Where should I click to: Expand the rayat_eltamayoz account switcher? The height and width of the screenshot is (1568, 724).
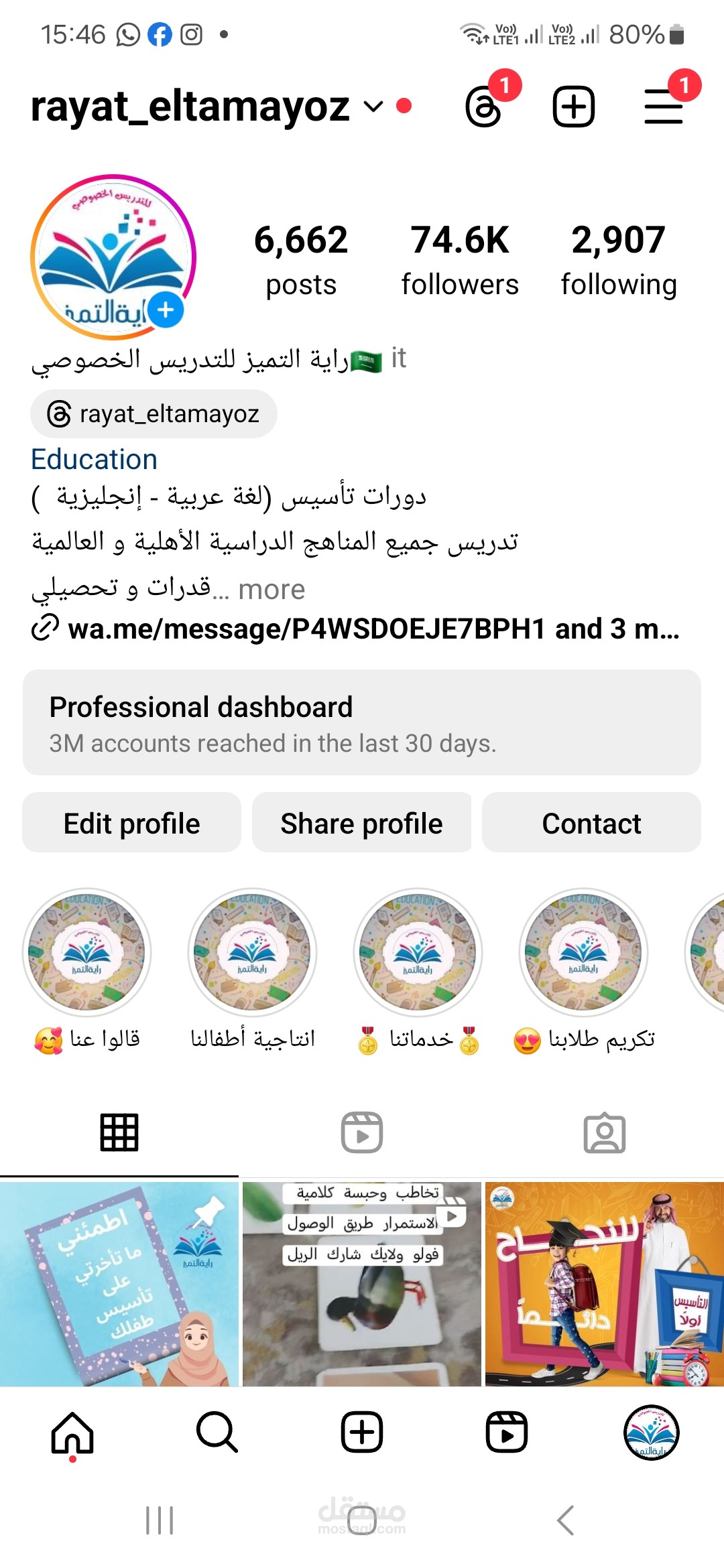tap(373, 106)
